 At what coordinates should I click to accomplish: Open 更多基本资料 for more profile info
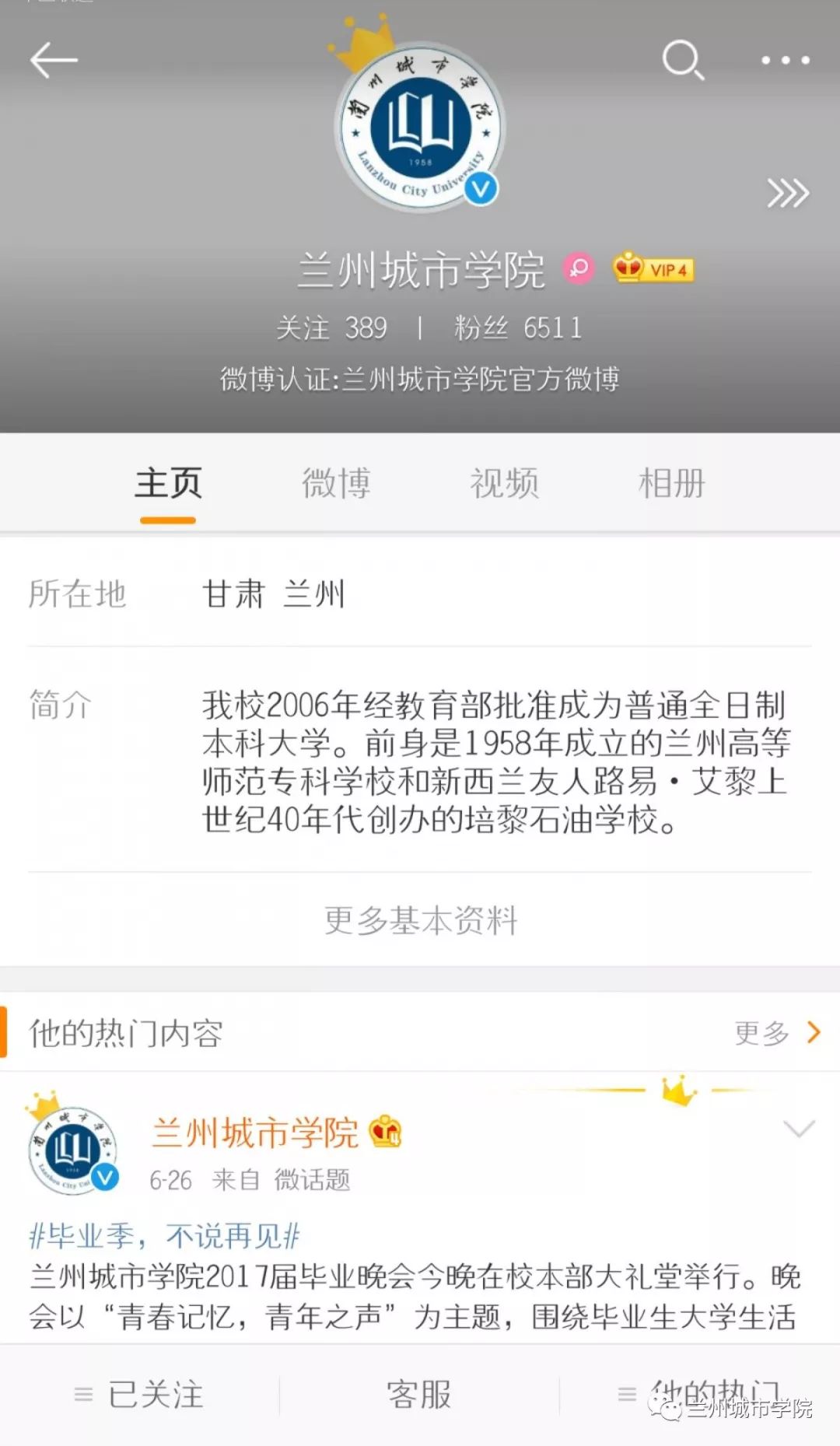click(x=420, y=920)
